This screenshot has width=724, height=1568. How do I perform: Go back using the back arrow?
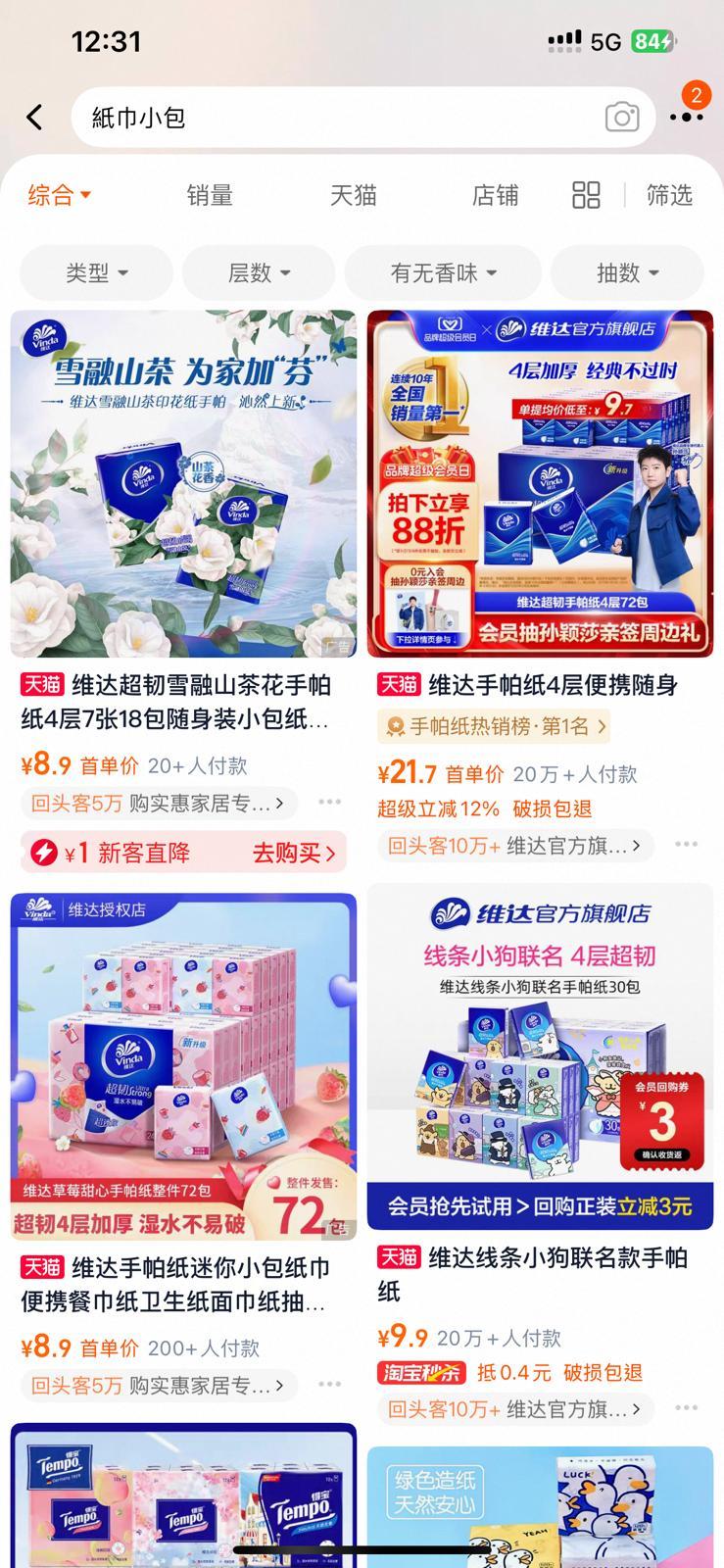pos(35,118)
